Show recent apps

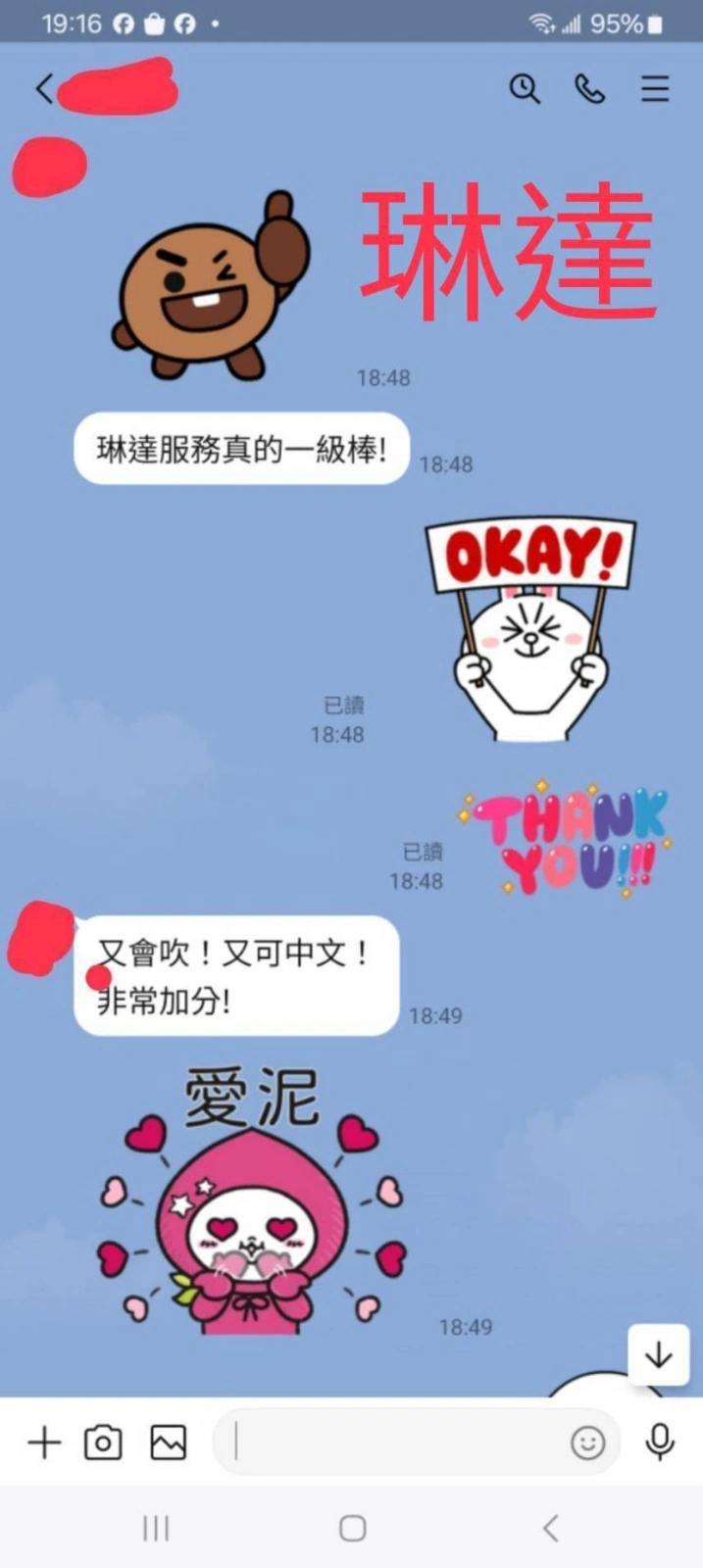tap(156, 1528)
